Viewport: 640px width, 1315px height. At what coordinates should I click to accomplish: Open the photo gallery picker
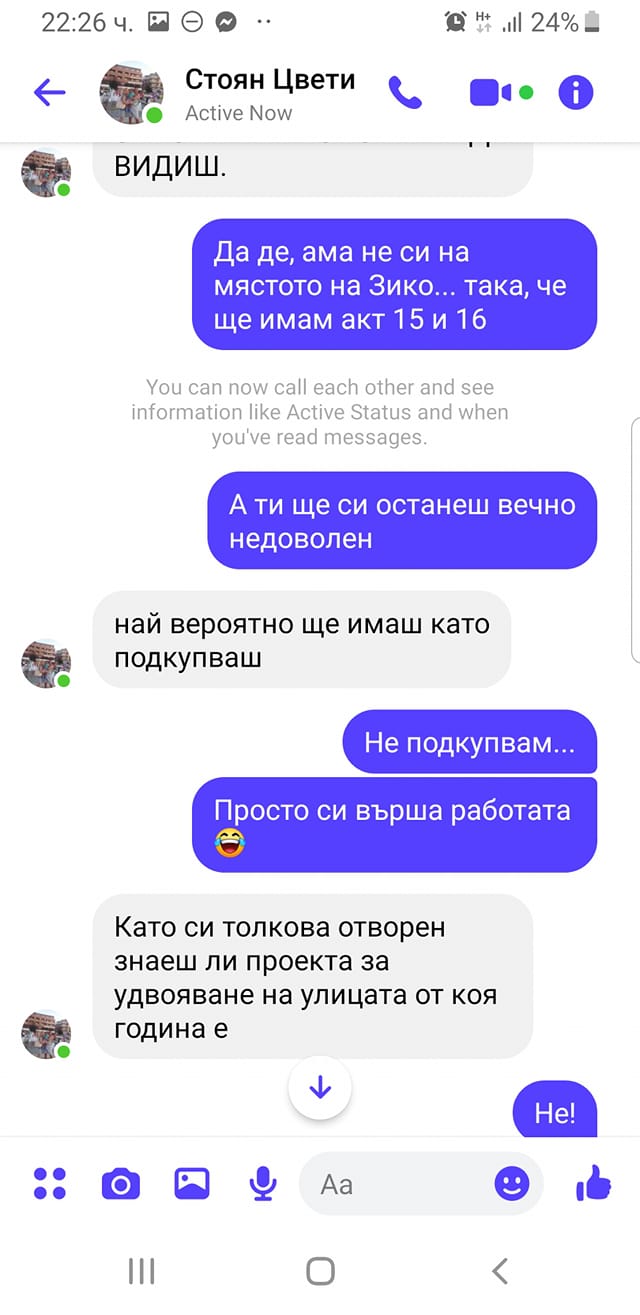click(x=192, y=1184)
